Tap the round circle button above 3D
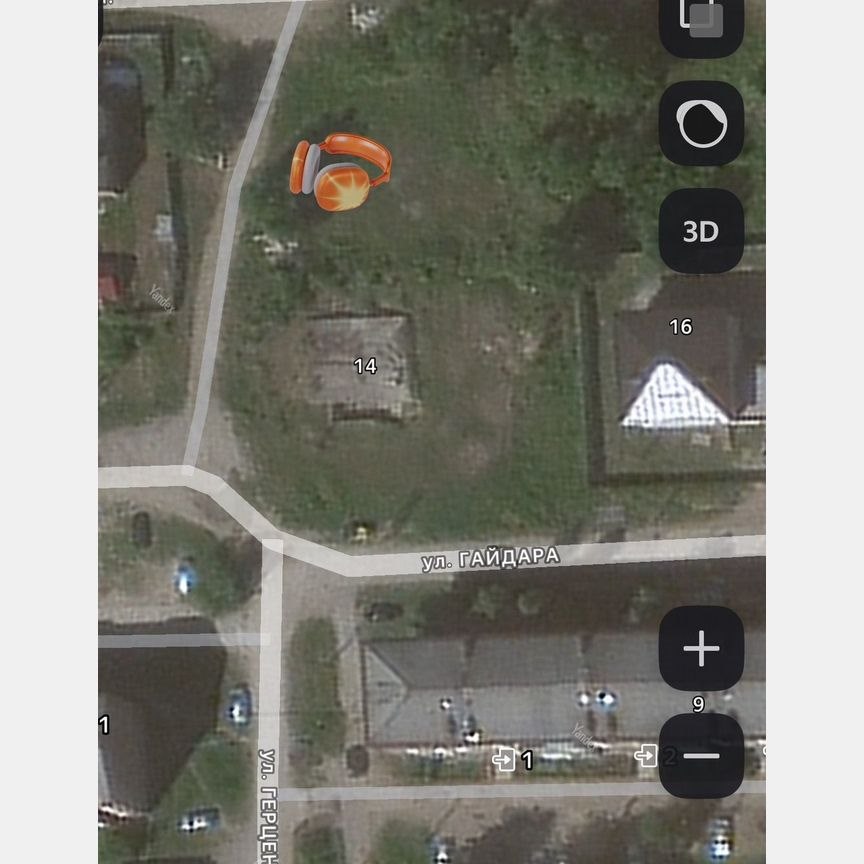This screenshot has width=864, height=864. tap(701, 124)
